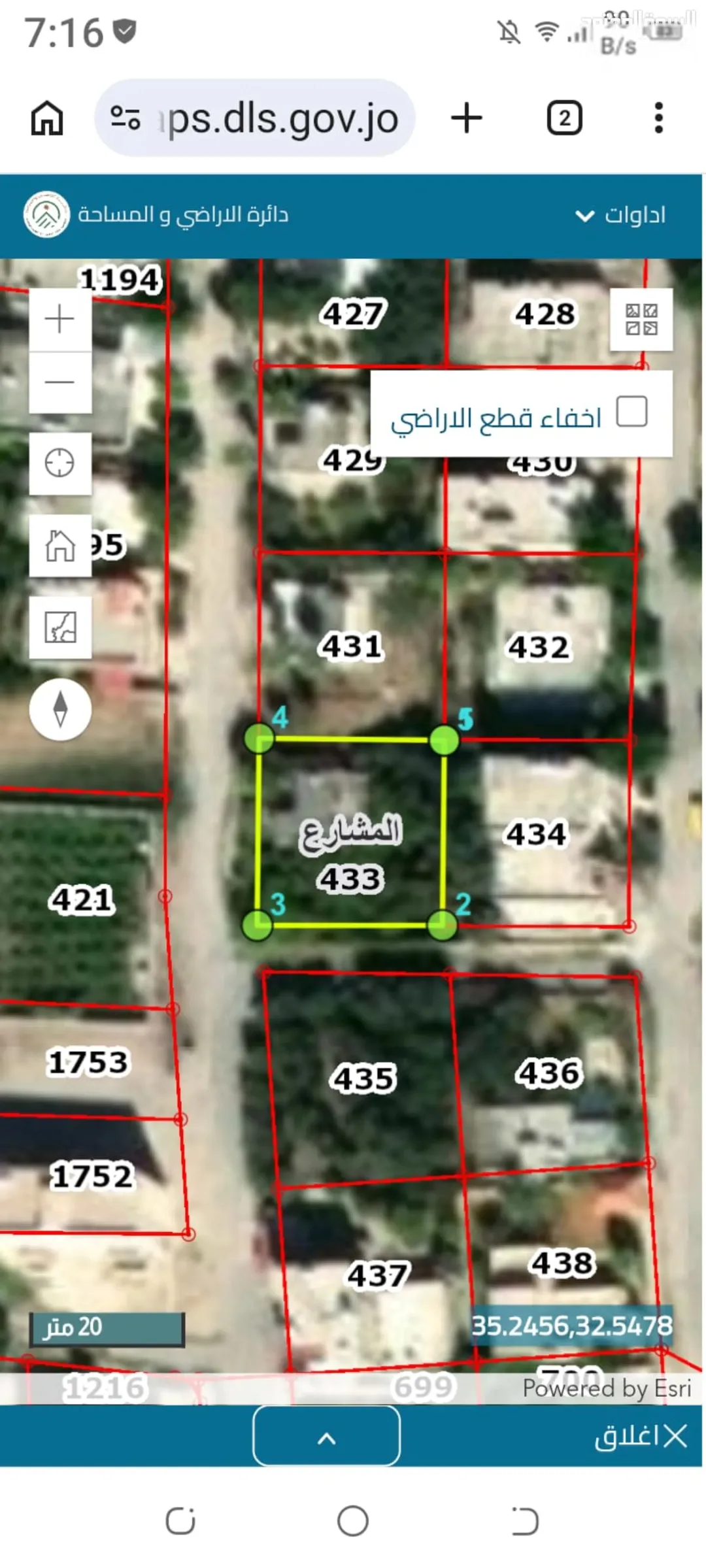Close the panel using اغلاق
Image resolution: width=706 pixels, height=1568 pixels.
click(641, 1436)
